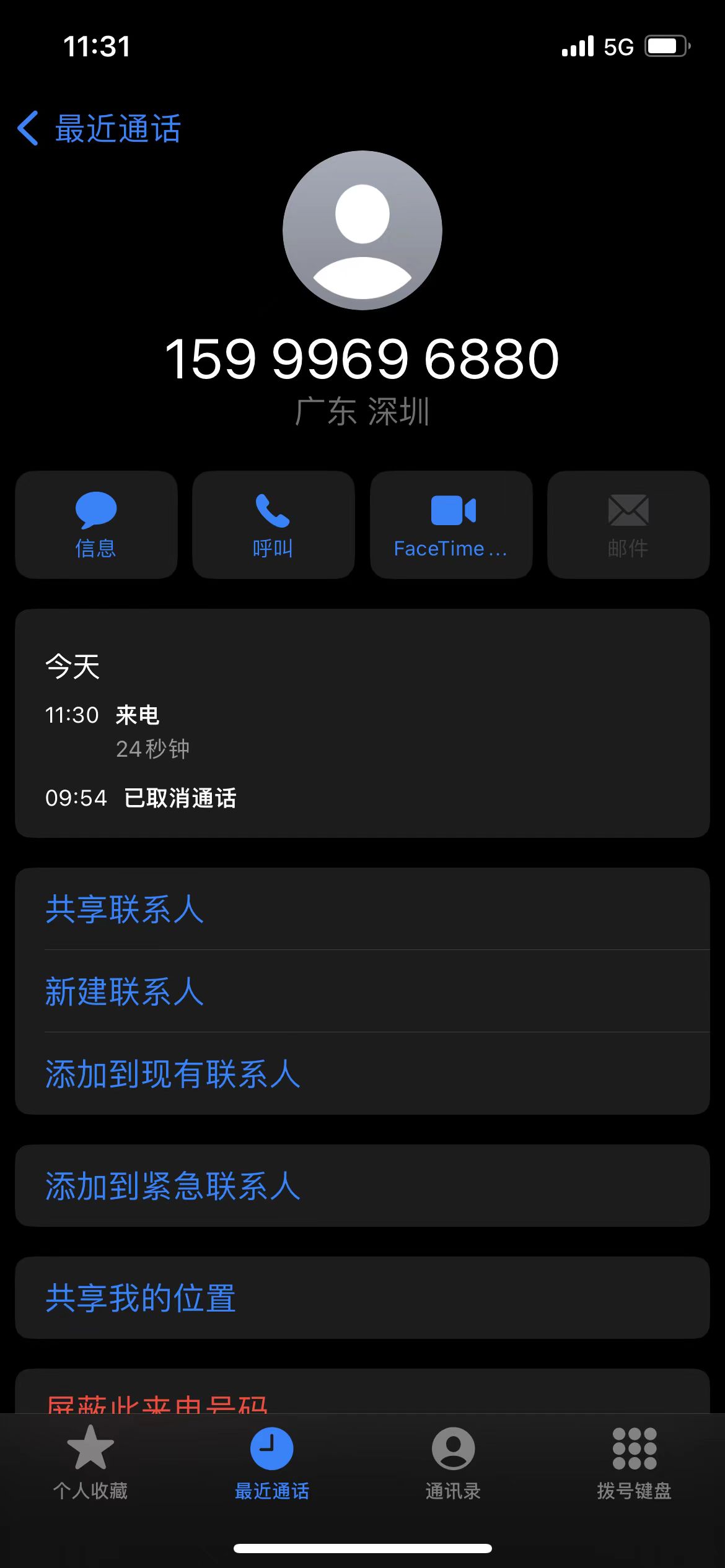Choose 新建联系人

click(x=362, y=991)
